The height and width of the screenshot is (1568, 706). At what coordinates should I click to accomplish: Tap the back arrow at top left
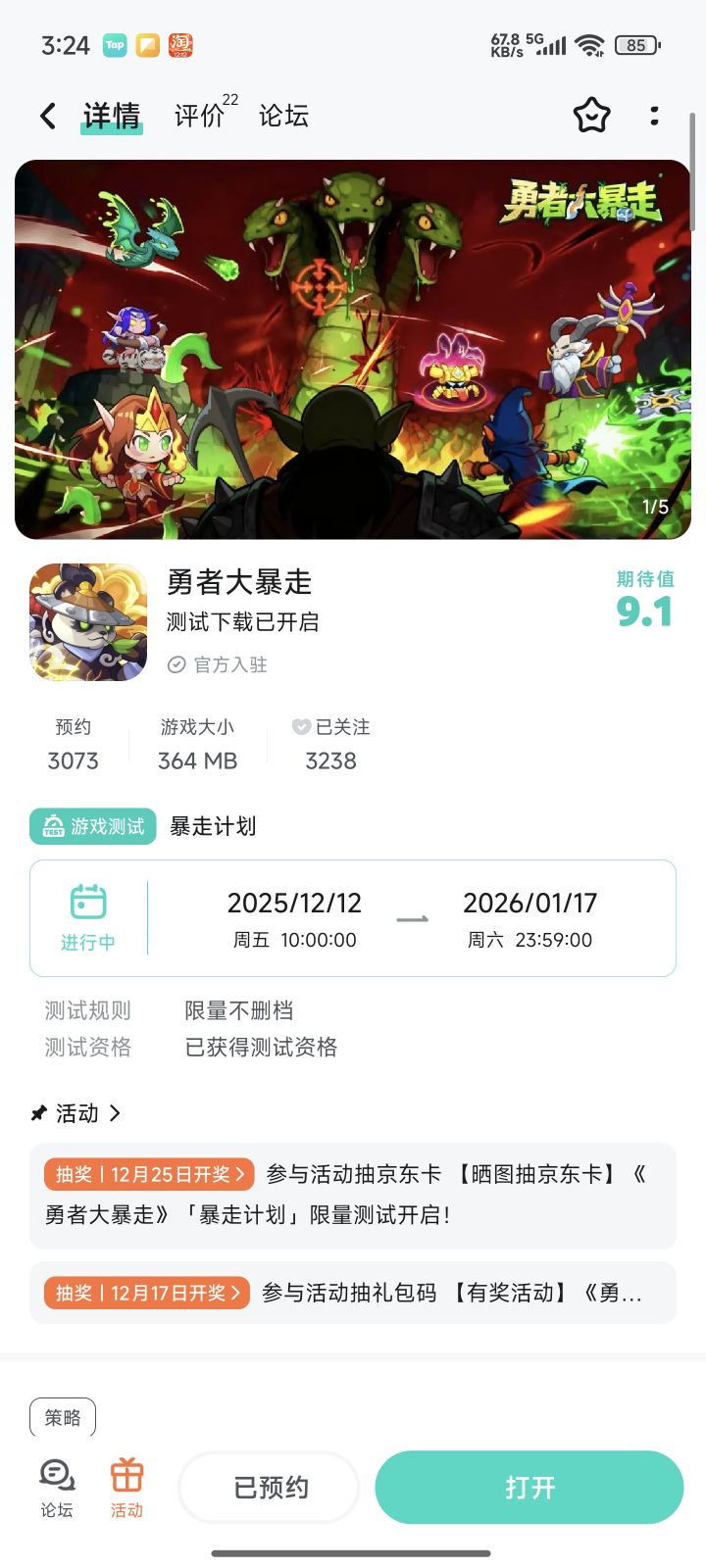[46, 115]
